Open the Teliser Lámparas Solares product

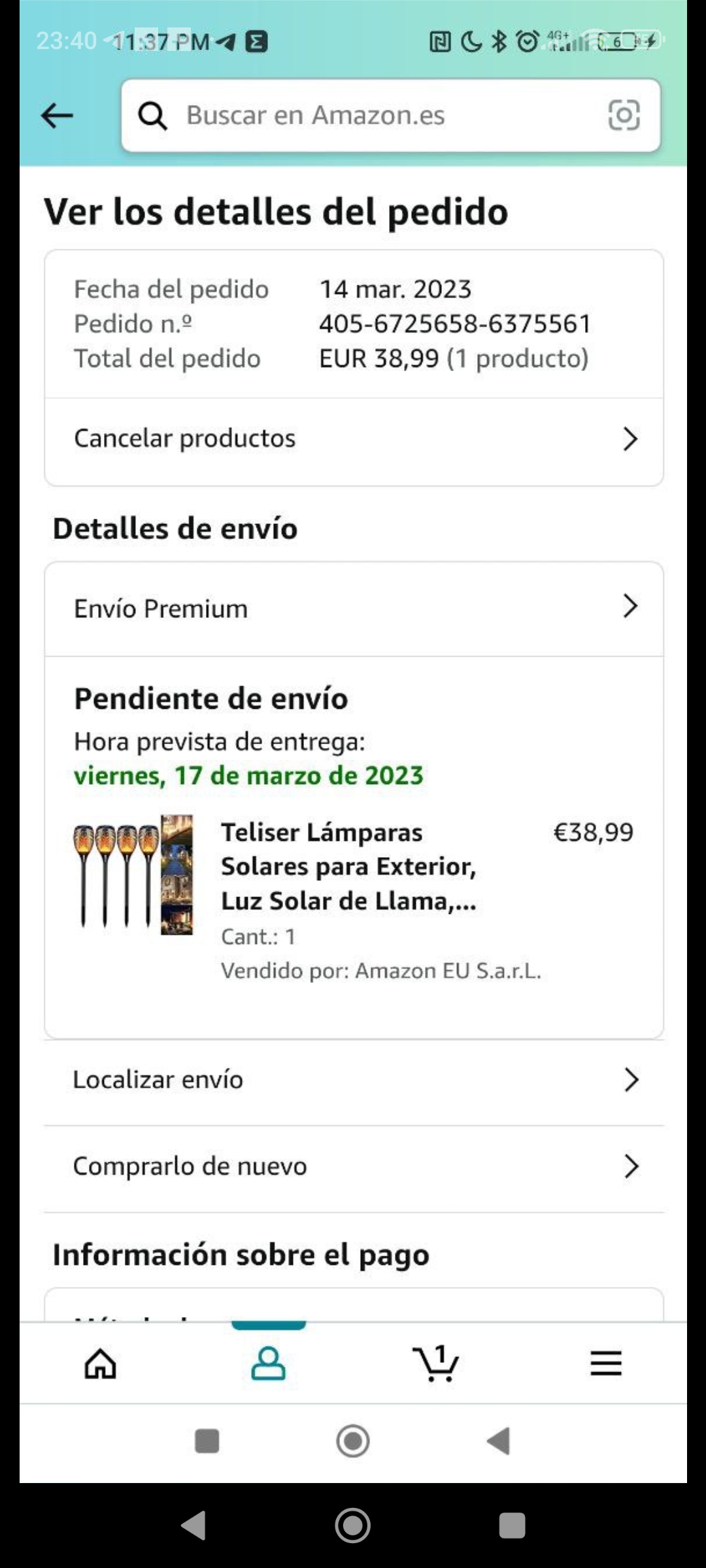tap(348, 866)
